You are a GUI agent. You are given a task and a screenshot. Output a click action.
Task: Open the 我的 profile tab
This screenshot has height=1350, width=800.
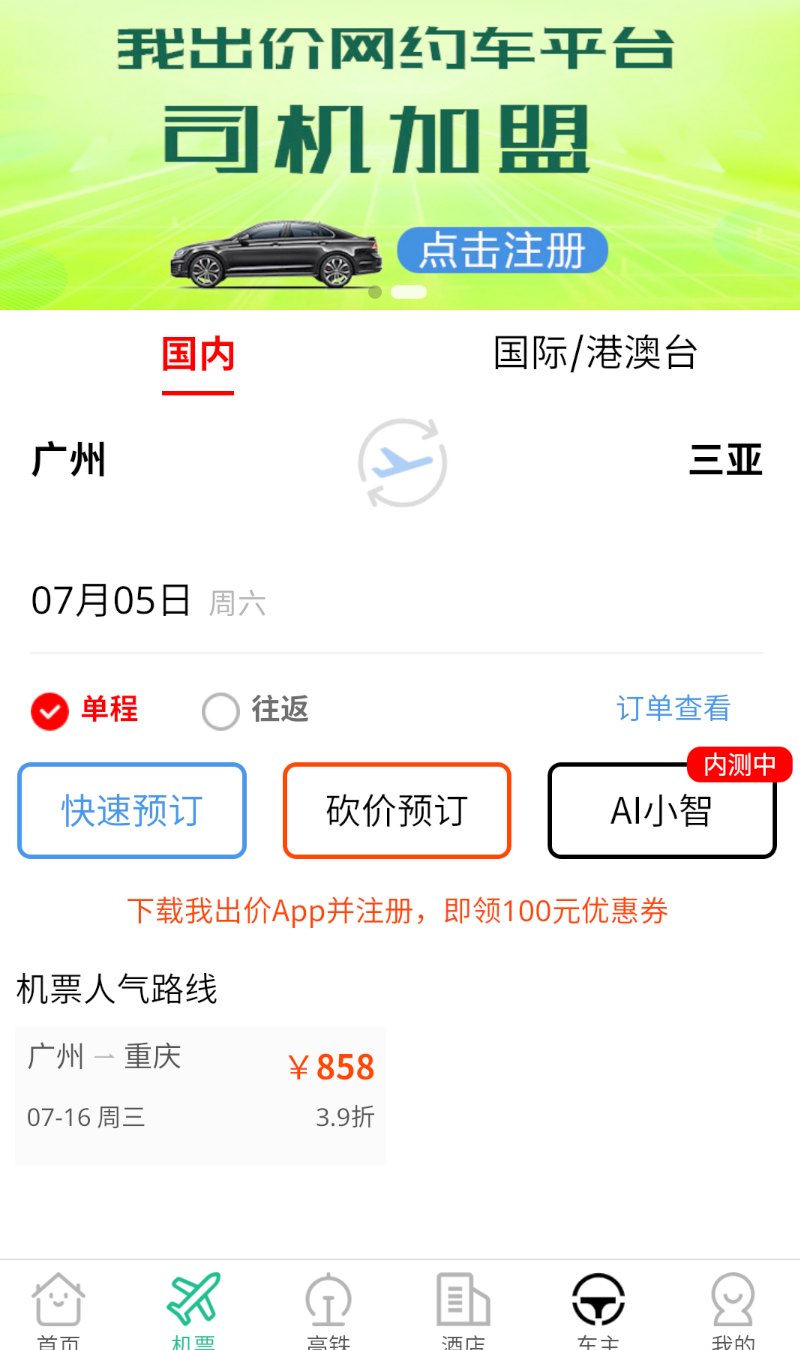pyautogui.click(x=733, y=1310)
